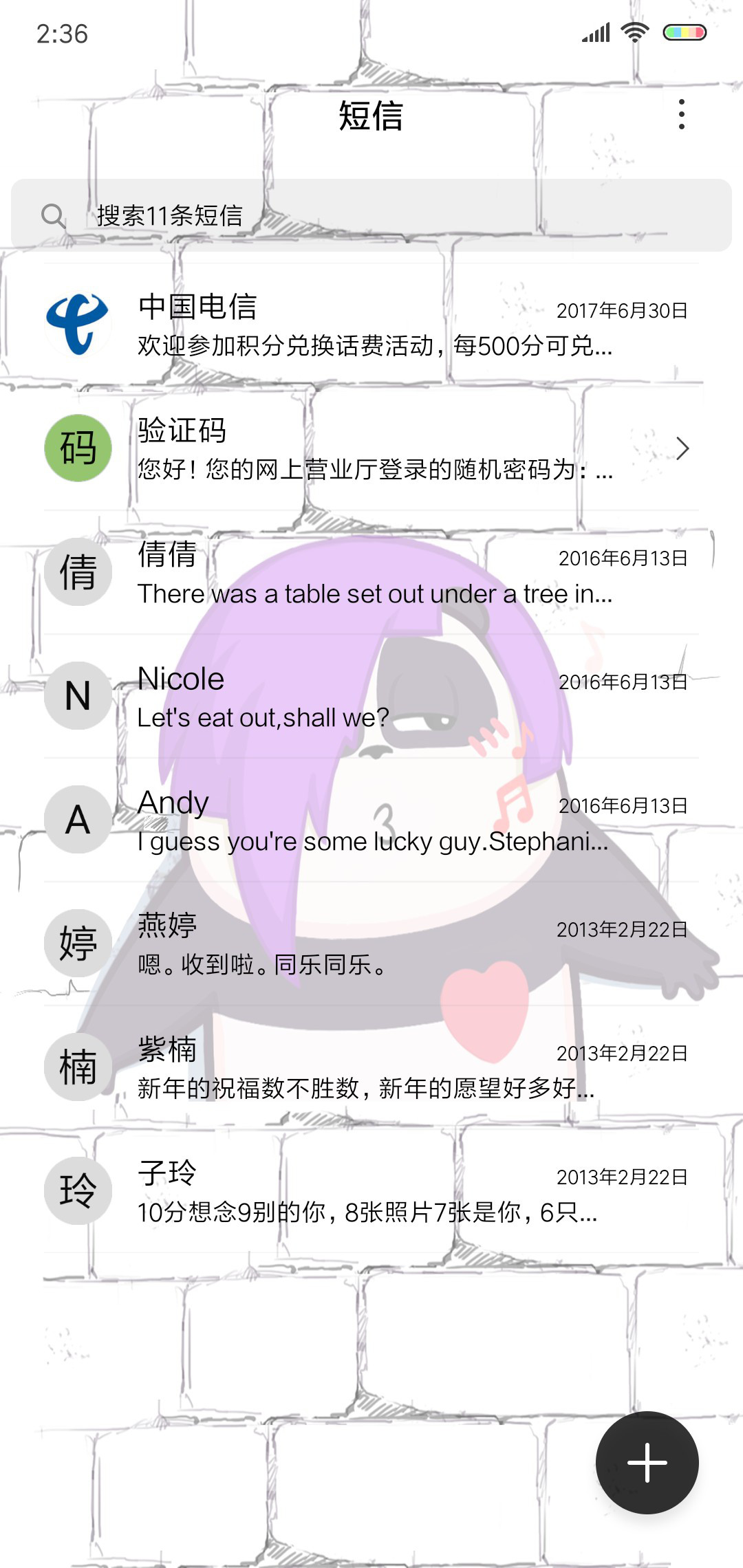Open the conversation with 子玲
This screenshot has width=743, height=1568.
(x=371, y=1192)
